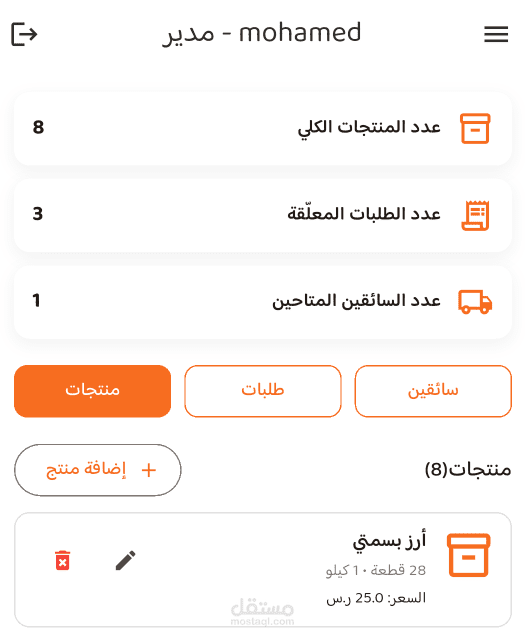This screenshot has width=525, height=640.
Task: Delete the أرز بسمتي product
Action: tap(62, 560)
